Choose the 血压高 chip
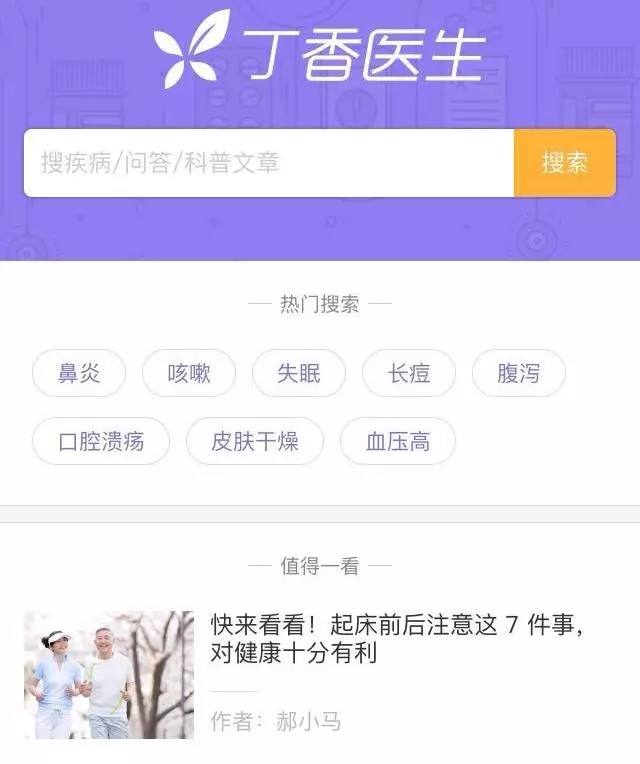Screen dimensions: 640x764 [x=398, y=441]
